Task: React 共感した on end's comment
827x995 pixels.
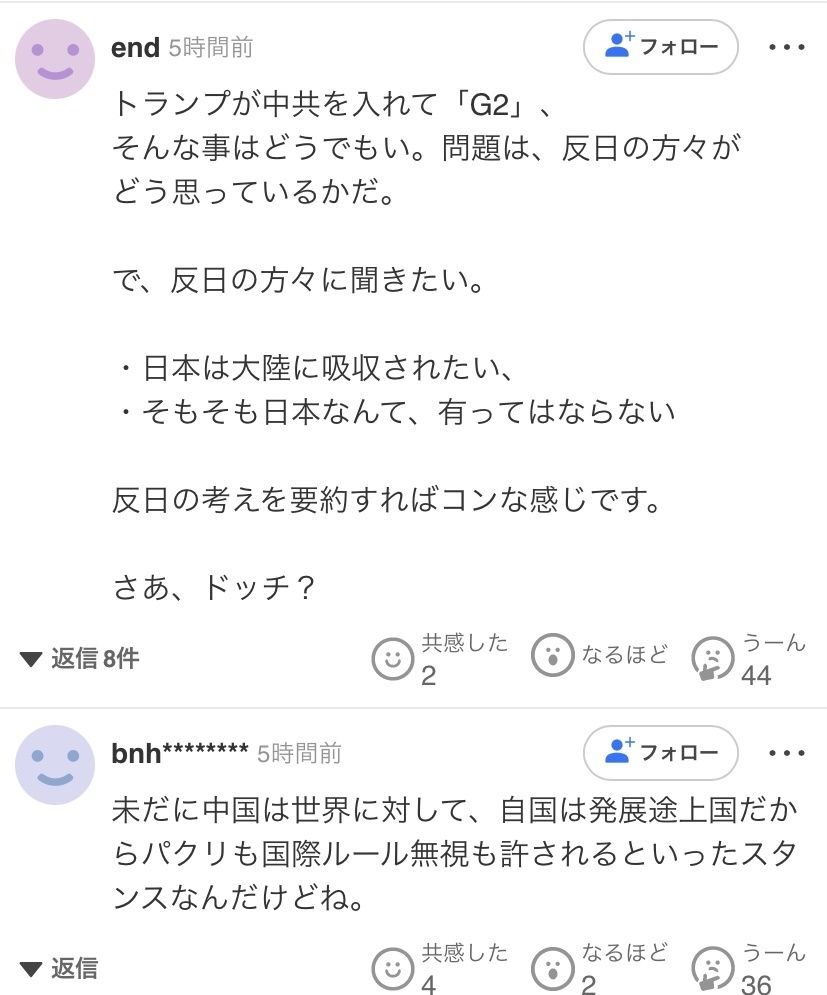Action: point(393,658)
